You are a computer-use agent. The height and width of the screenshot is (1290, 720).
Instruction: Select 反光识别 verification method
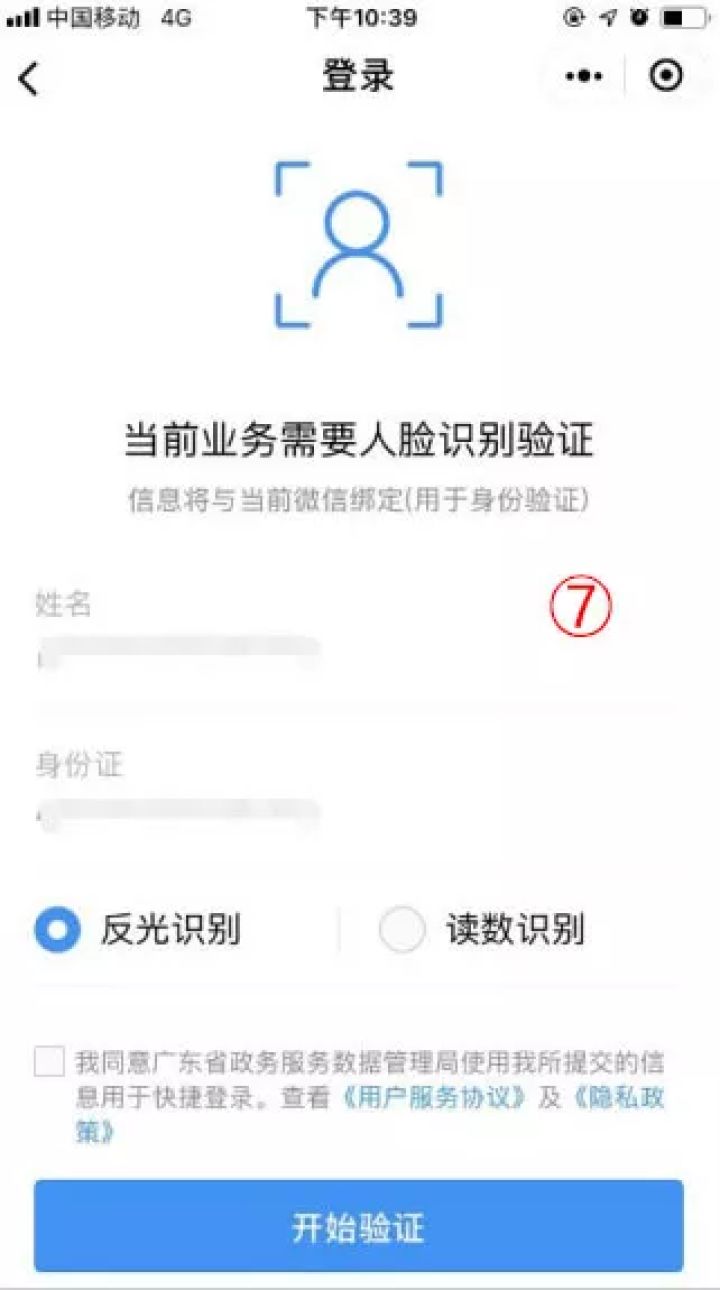click(x=57, y=930)
